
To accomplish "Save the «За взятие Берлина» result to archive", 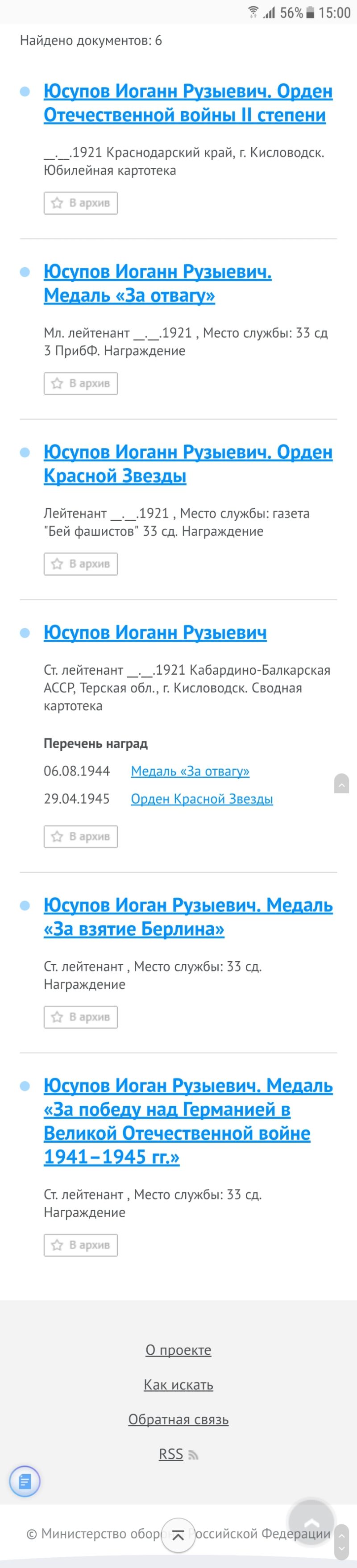I will coord(80,1017).
